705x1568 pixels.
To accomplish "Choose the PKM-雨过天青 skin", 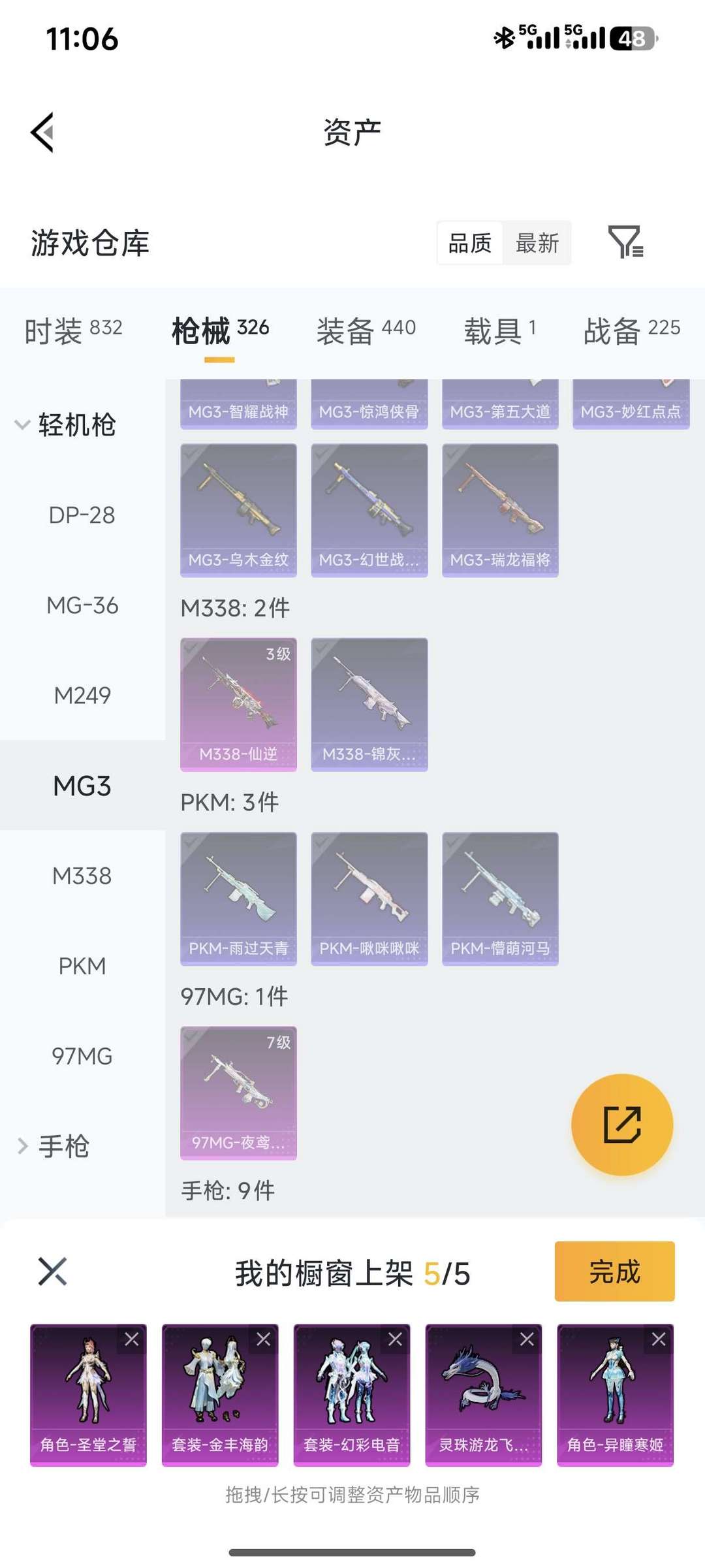I will point(238,899).
